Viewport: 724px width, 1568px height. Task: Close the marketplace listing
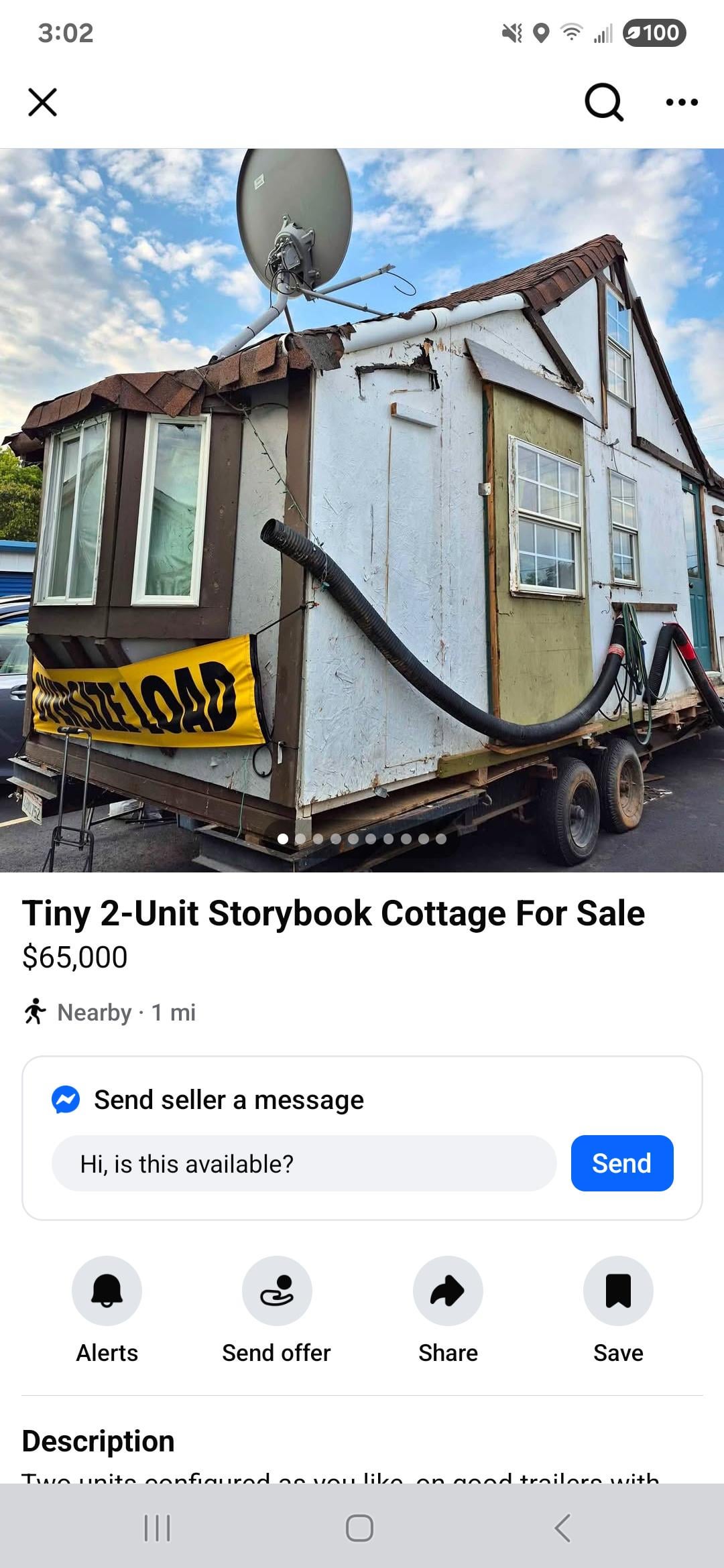click(x=42, y=103)
